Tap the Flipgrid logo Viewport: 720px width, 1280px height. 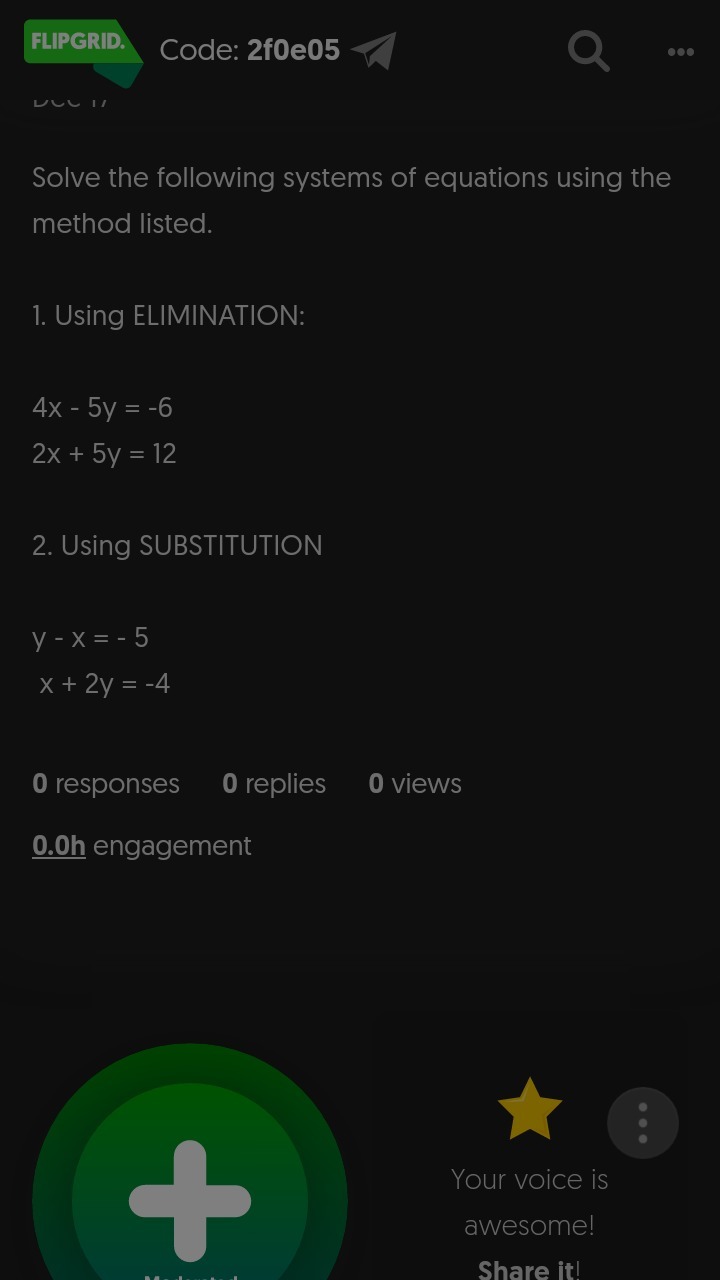click(x=80, y=48)
